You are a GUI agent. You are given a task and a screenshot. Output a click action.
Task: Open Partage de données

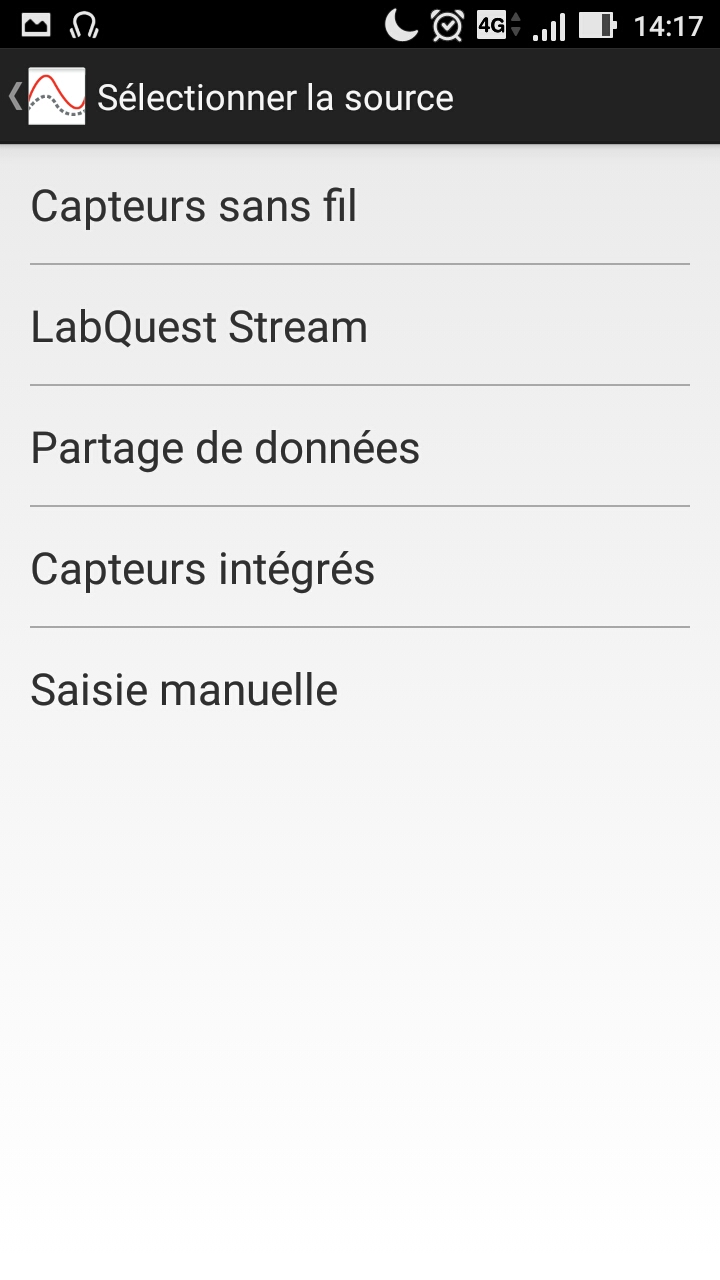click(x=225, y=448)
